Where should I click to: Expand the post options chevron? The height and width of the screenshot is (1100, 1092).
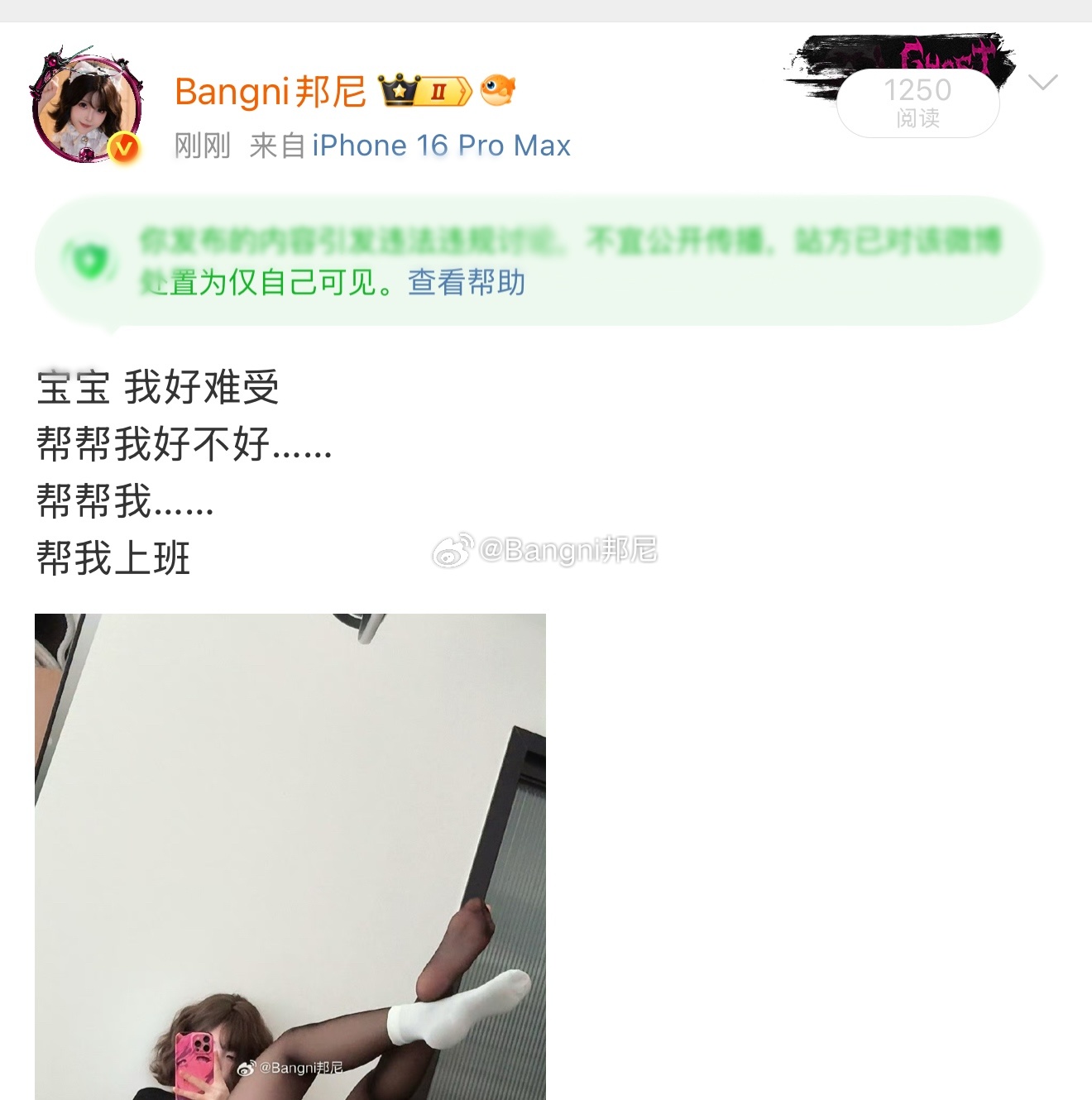pyautogui.click(x=1042, y=82)
